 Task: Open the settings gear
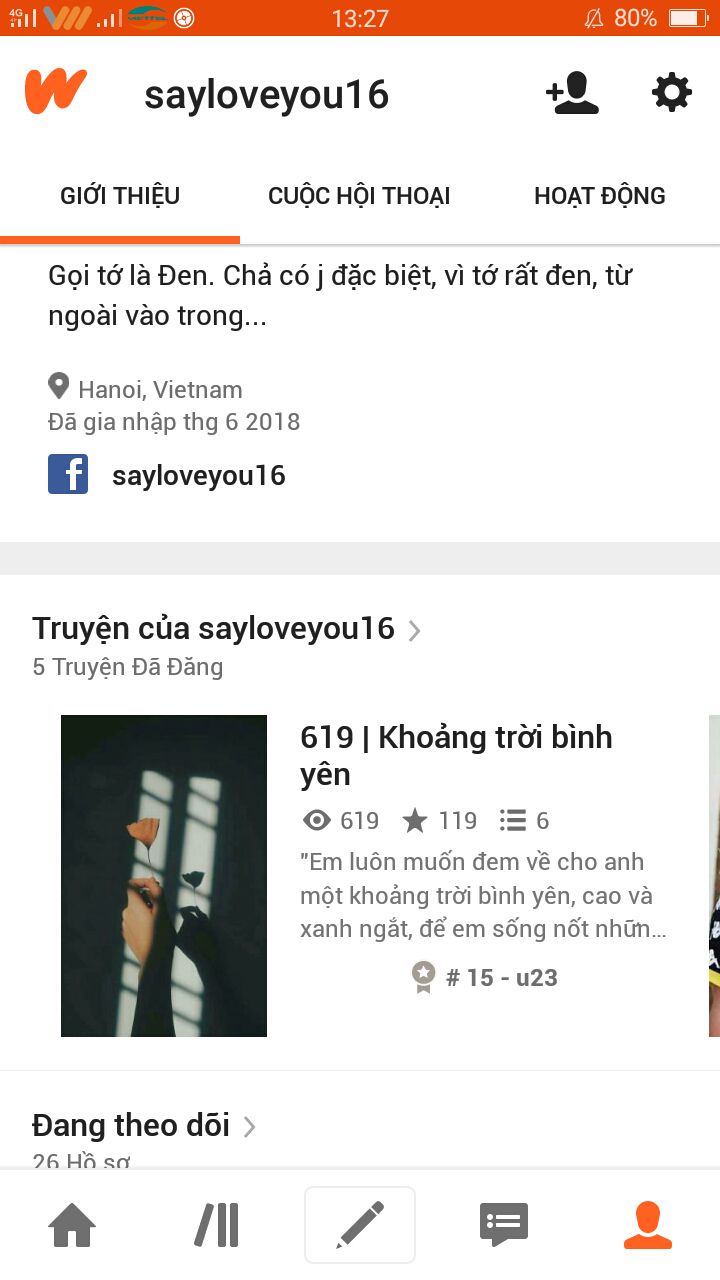coord(671,94)
